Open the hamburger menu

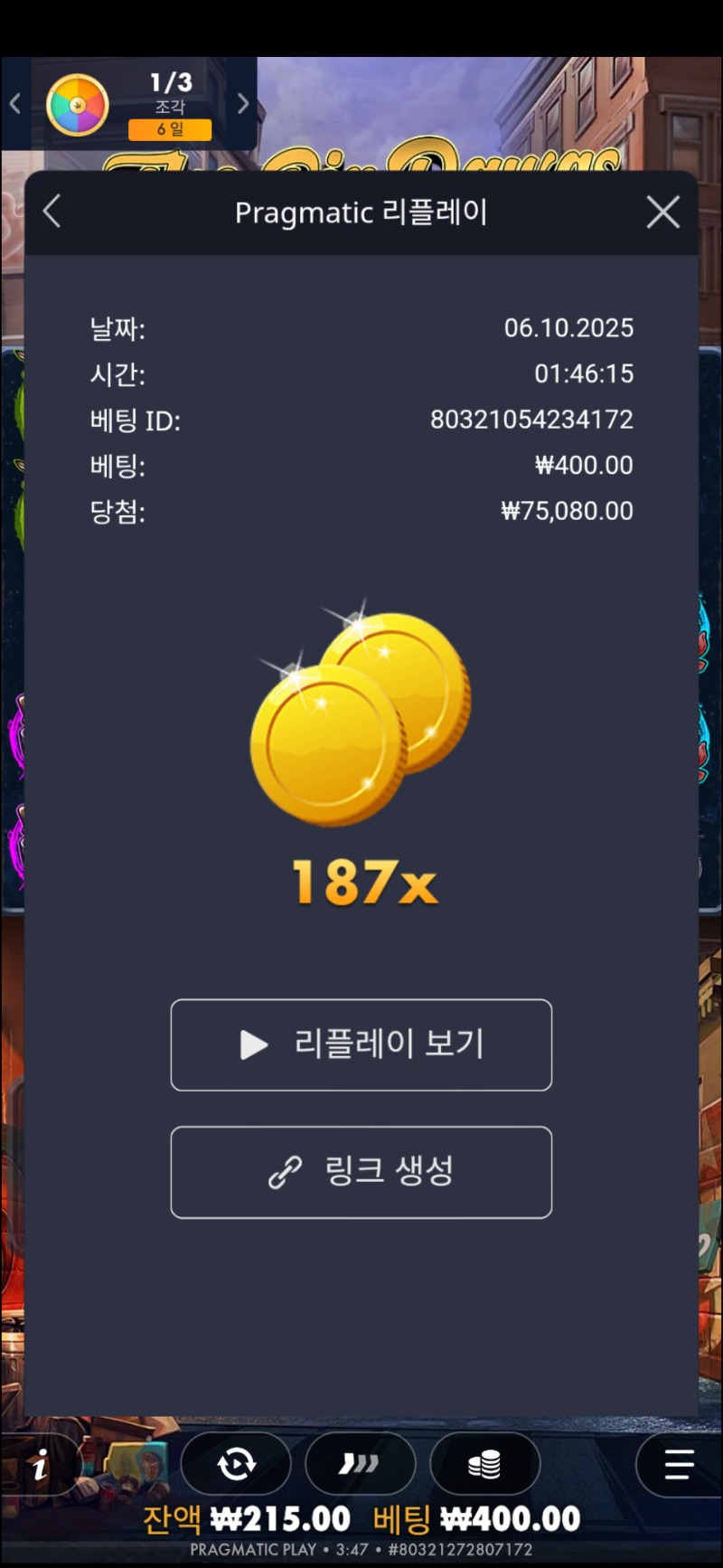click(679, 1463)
